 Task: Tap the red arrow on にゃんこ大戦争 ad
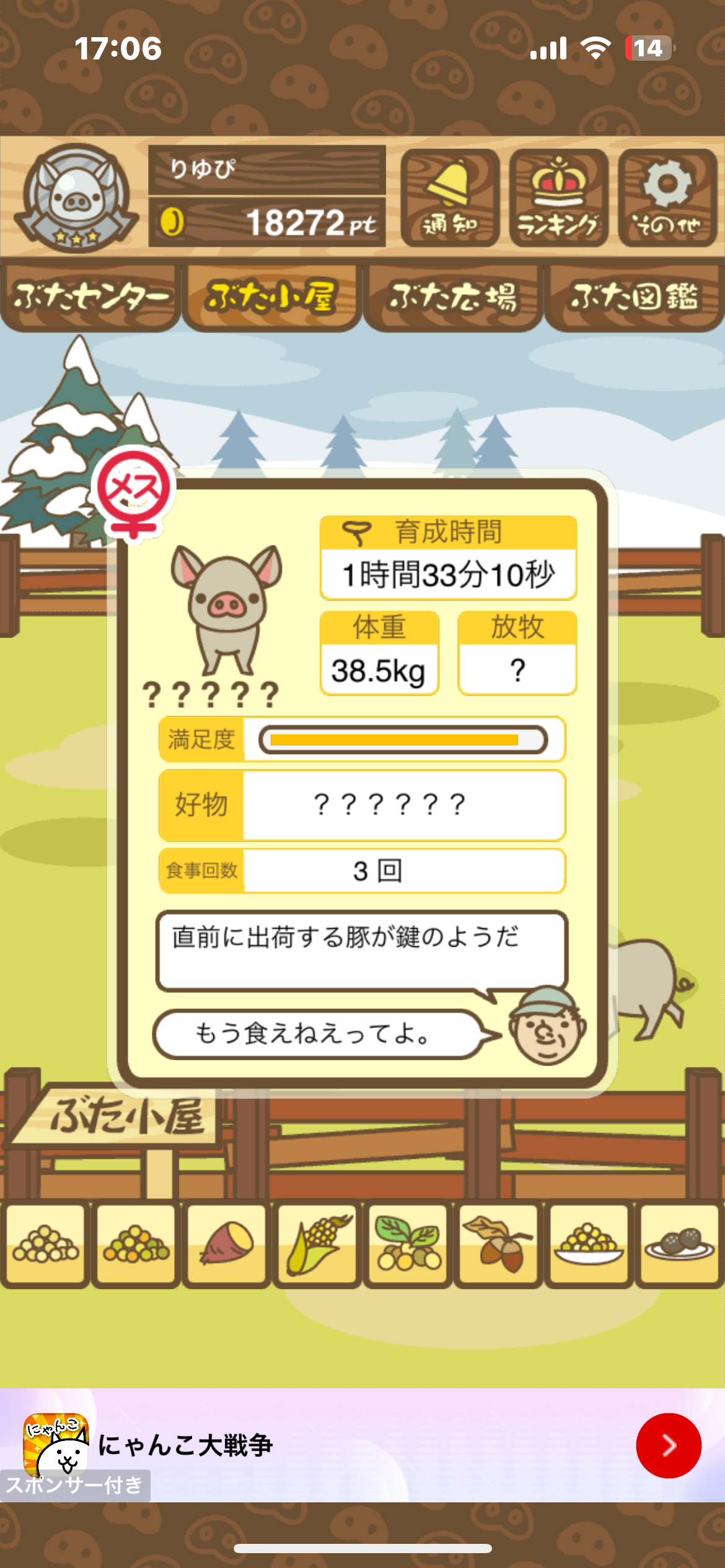[668, 1445]
